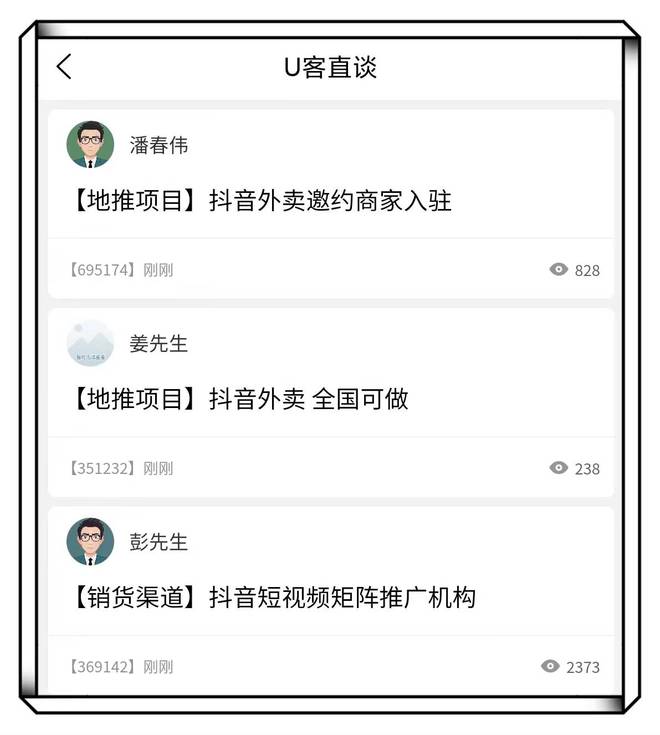The height and width of the screenshot is (735, 660).
Task: Open 彭先生's post on 抖音短视频矩阵推广机构
Action: click(274, 597)
